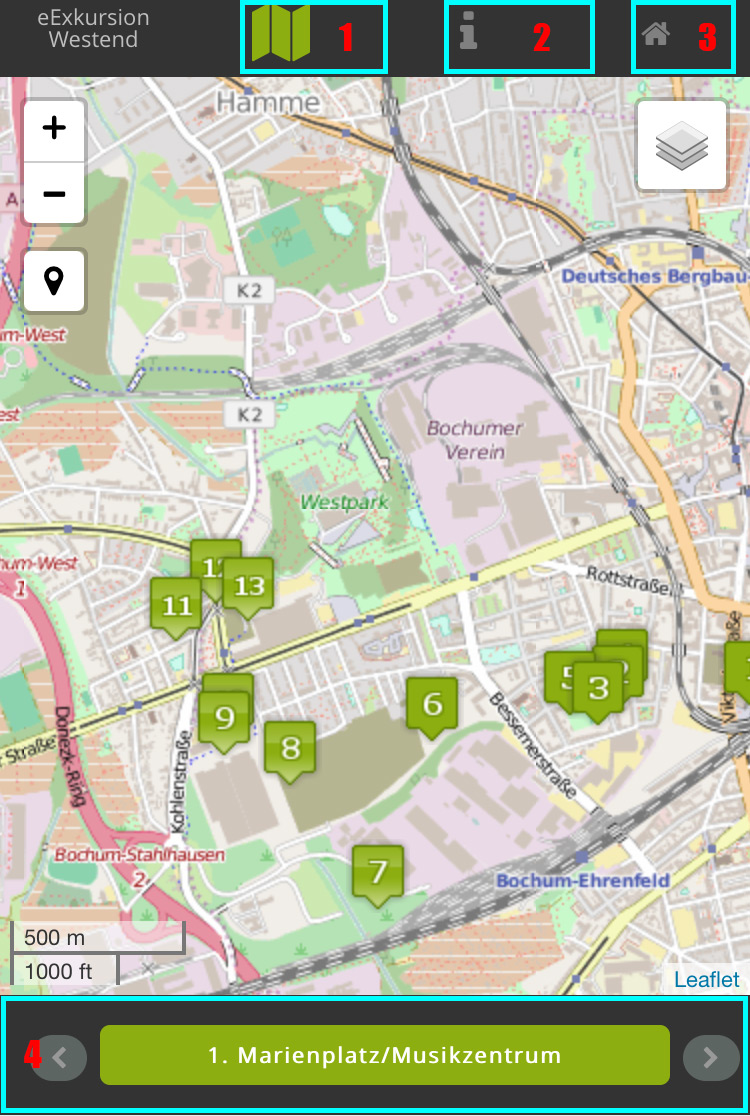
Task: Select station marker 9
Action: point(223,718)
